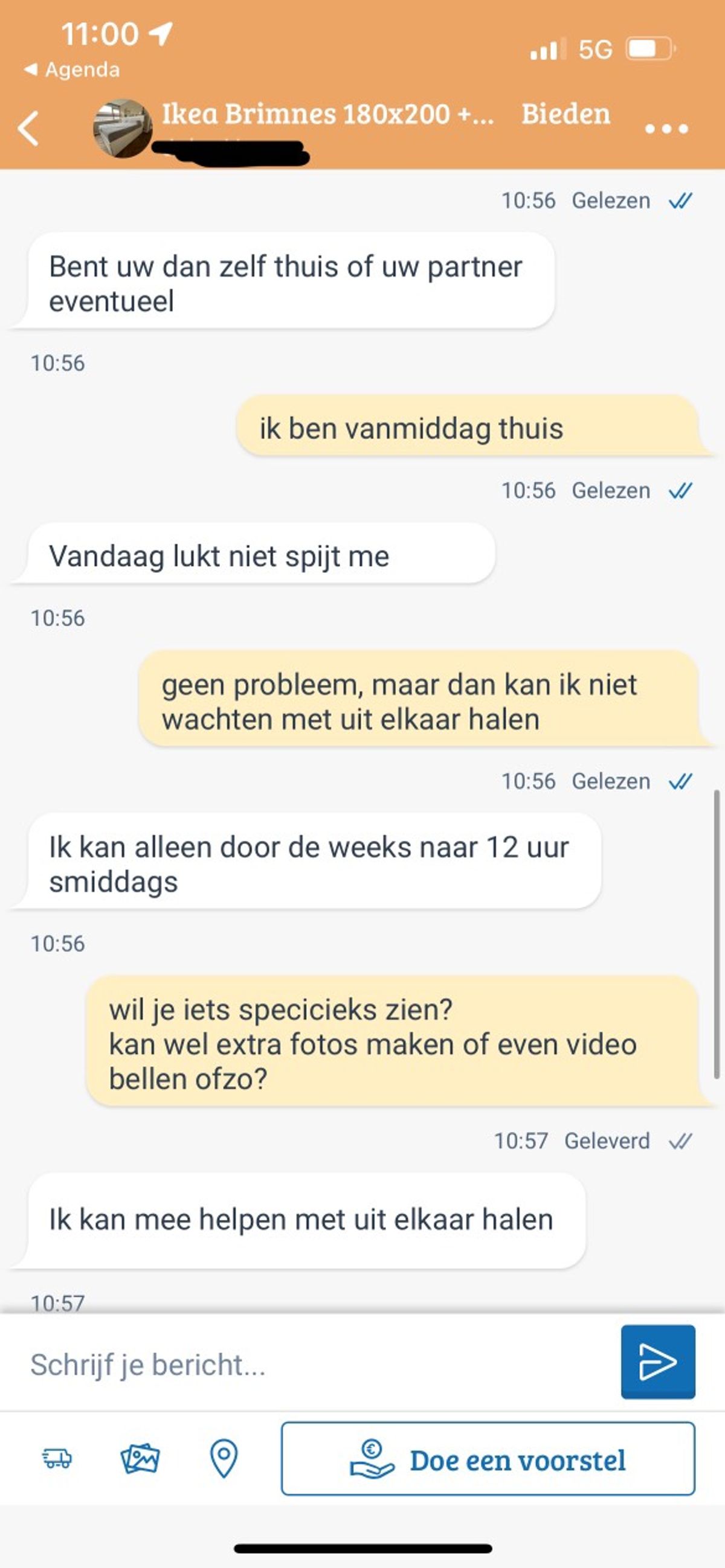Viewport: 725px width, 1568px height.
Task: Share a location with the pin icon
Action: pos(224,1459)
